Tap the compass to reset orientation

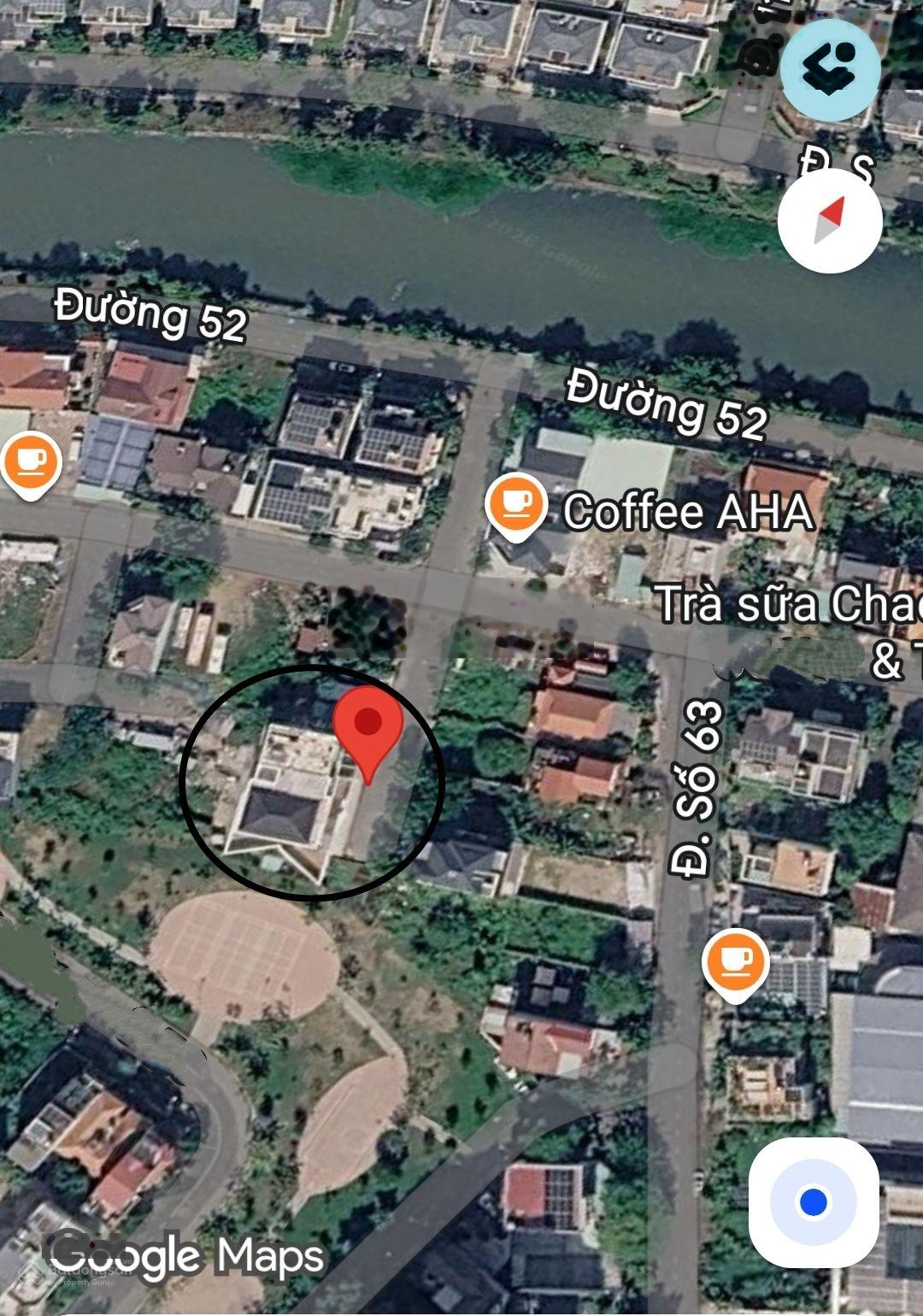pyautogui.click(x=830, y=220)
